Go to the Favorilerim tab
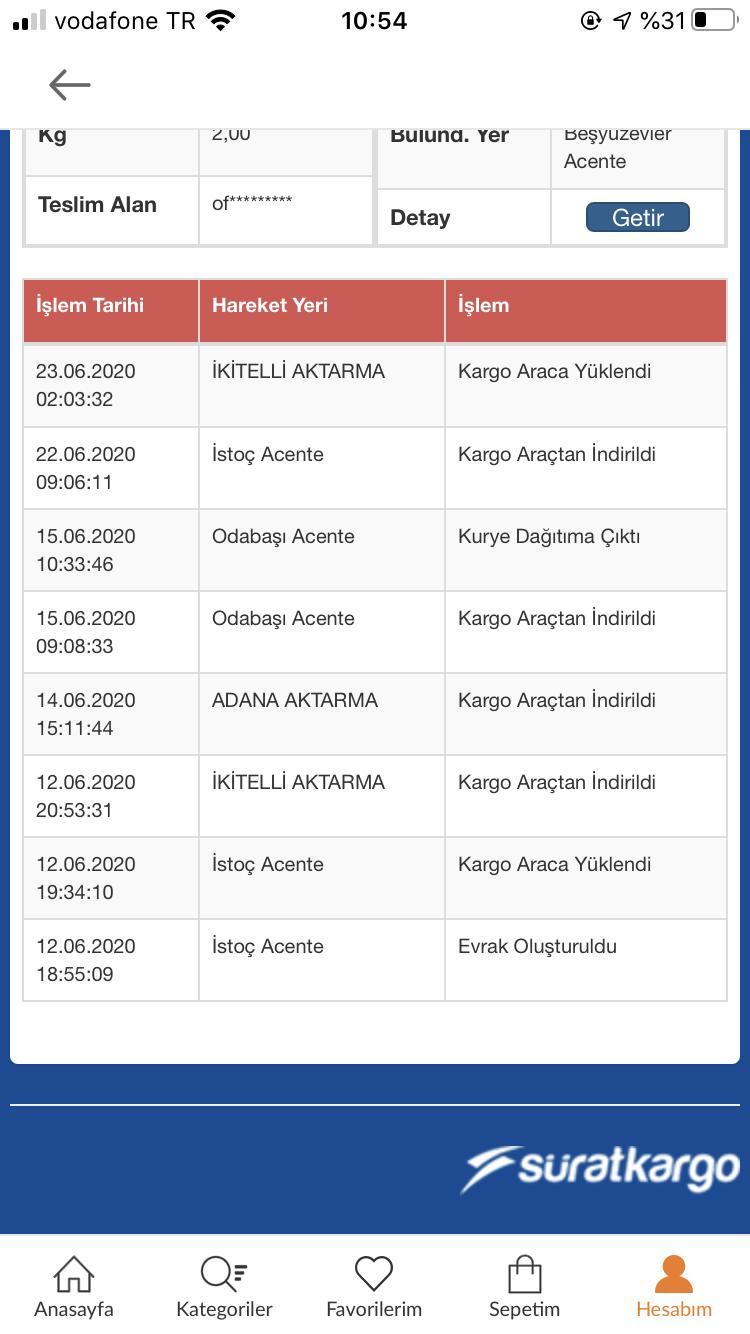The width and height of the screenshot is (750, 1334). coord(374,1288)
